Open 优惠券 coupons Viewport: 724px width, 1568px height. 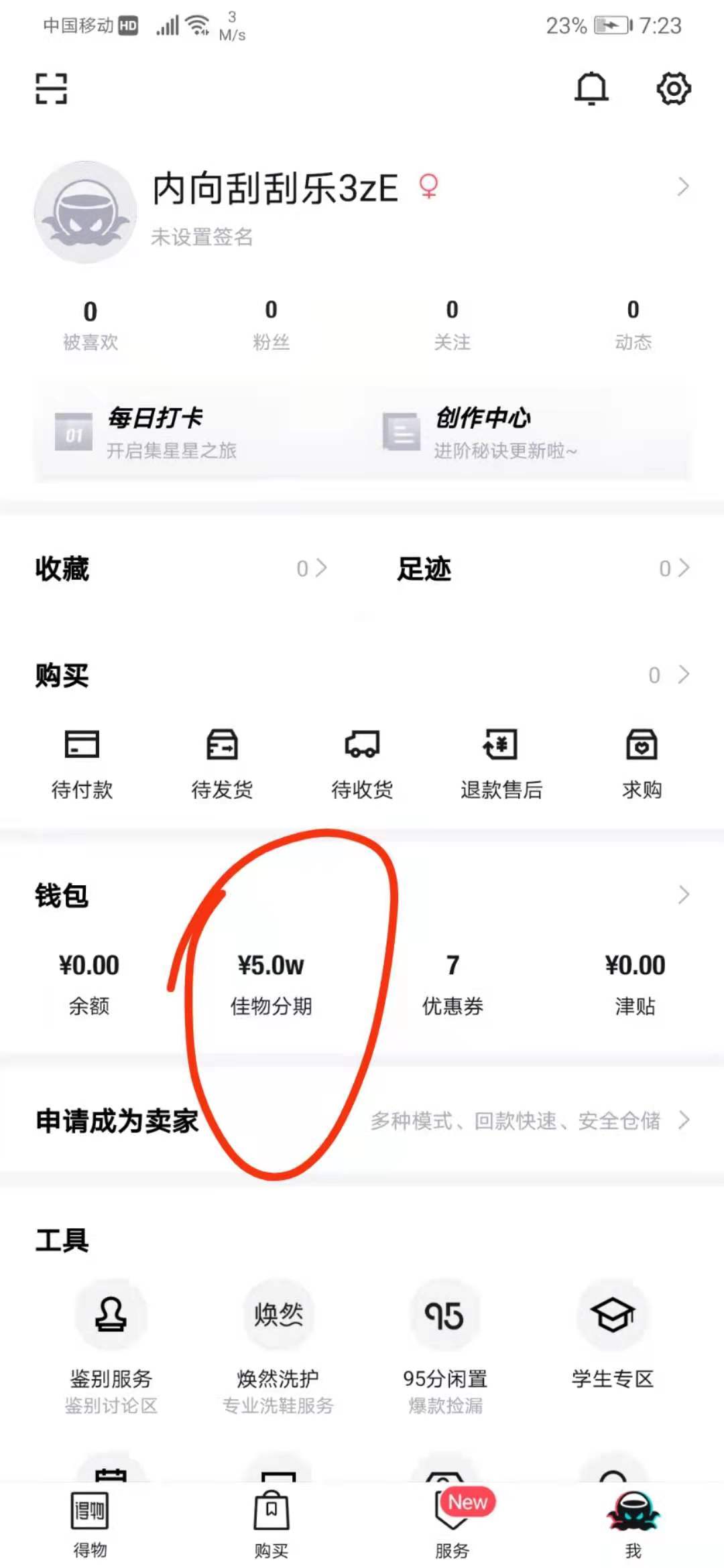[452, 984]
